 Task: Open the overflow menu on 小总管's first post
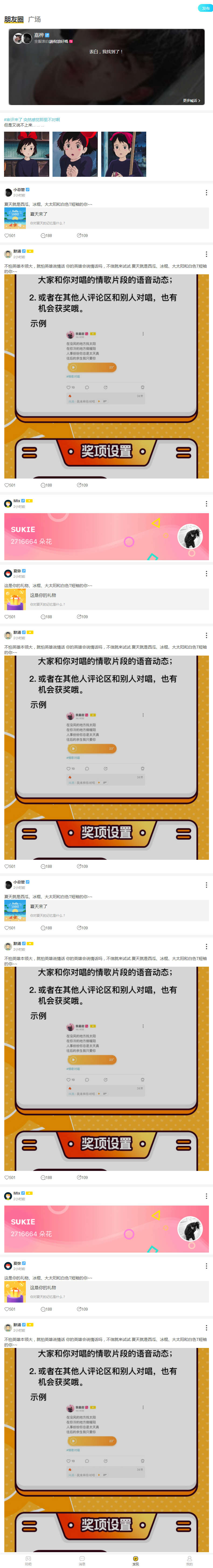[x=206, y=192]
